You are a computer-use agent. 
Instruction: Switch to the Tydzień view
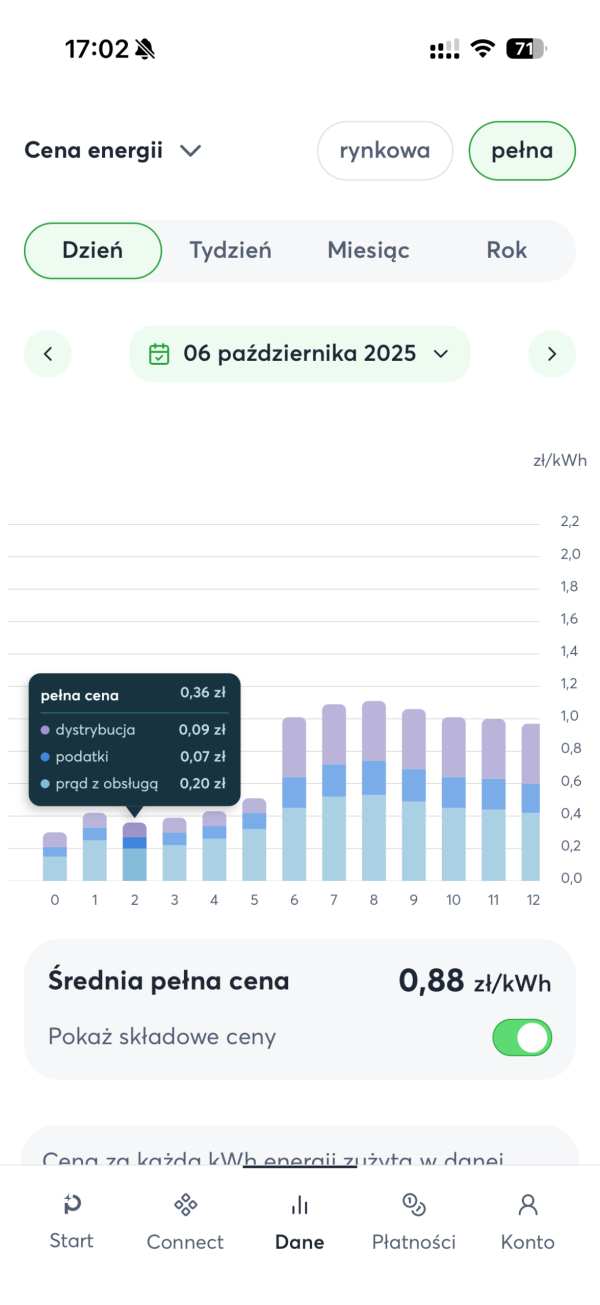coord(230,250)
